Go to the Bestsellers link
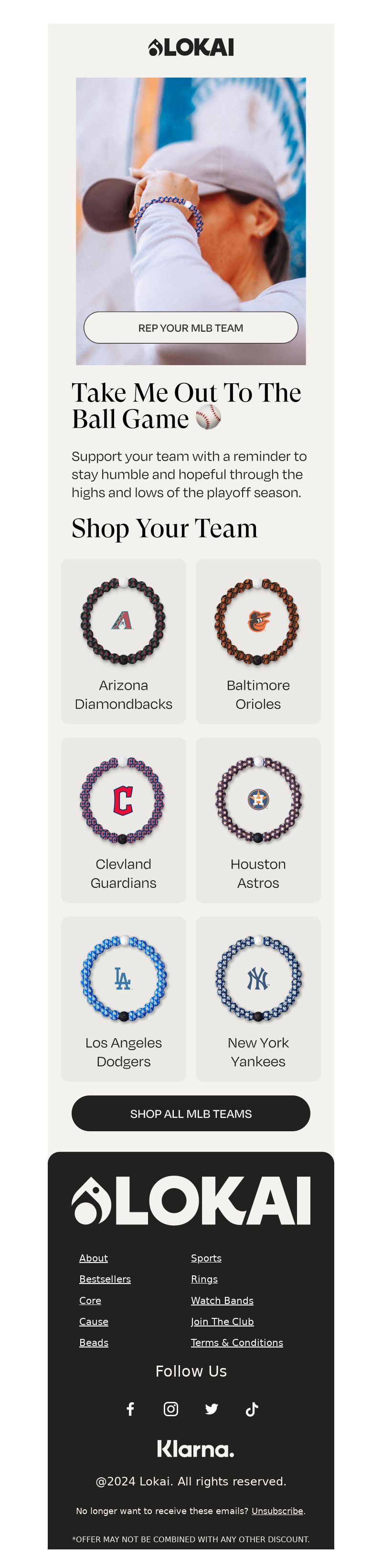382x1568 pixels. tap(105, 1279)
